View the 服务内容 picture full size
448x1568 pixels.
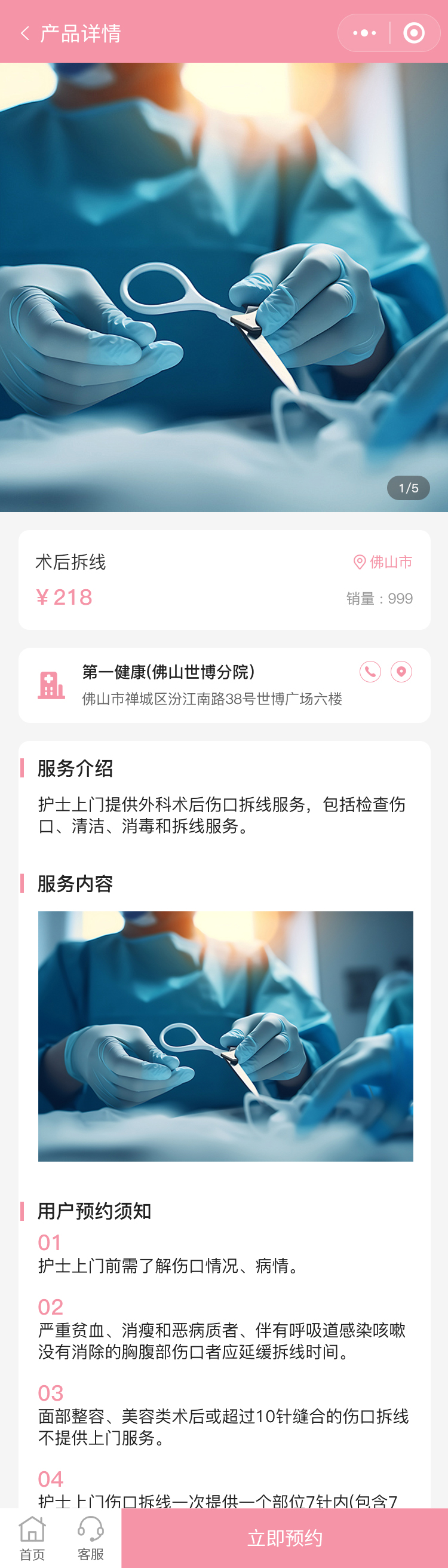[225, 1036]
